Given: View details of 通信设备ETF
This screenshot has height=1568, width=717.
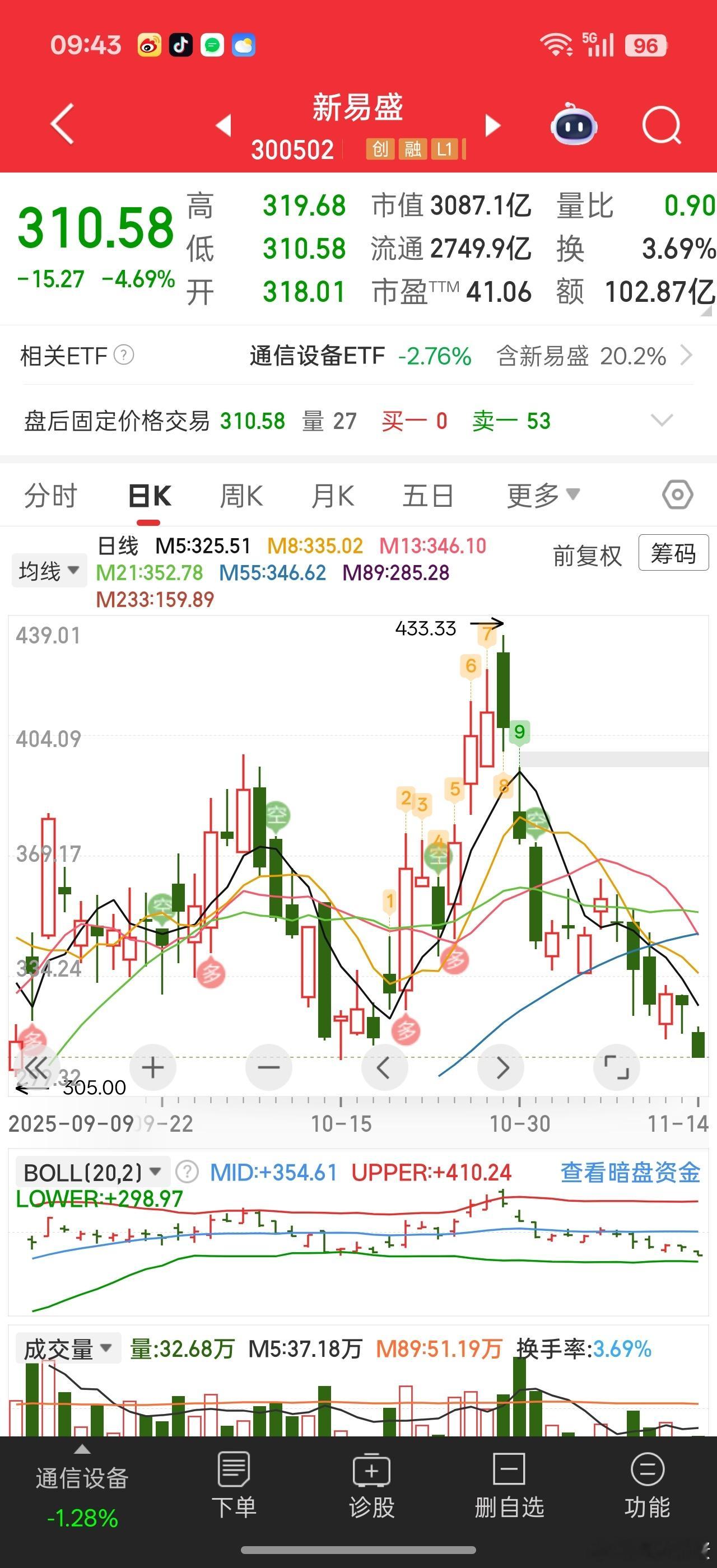Looking at the screenshot, I should pyautogui.click(x=316, y=356).
